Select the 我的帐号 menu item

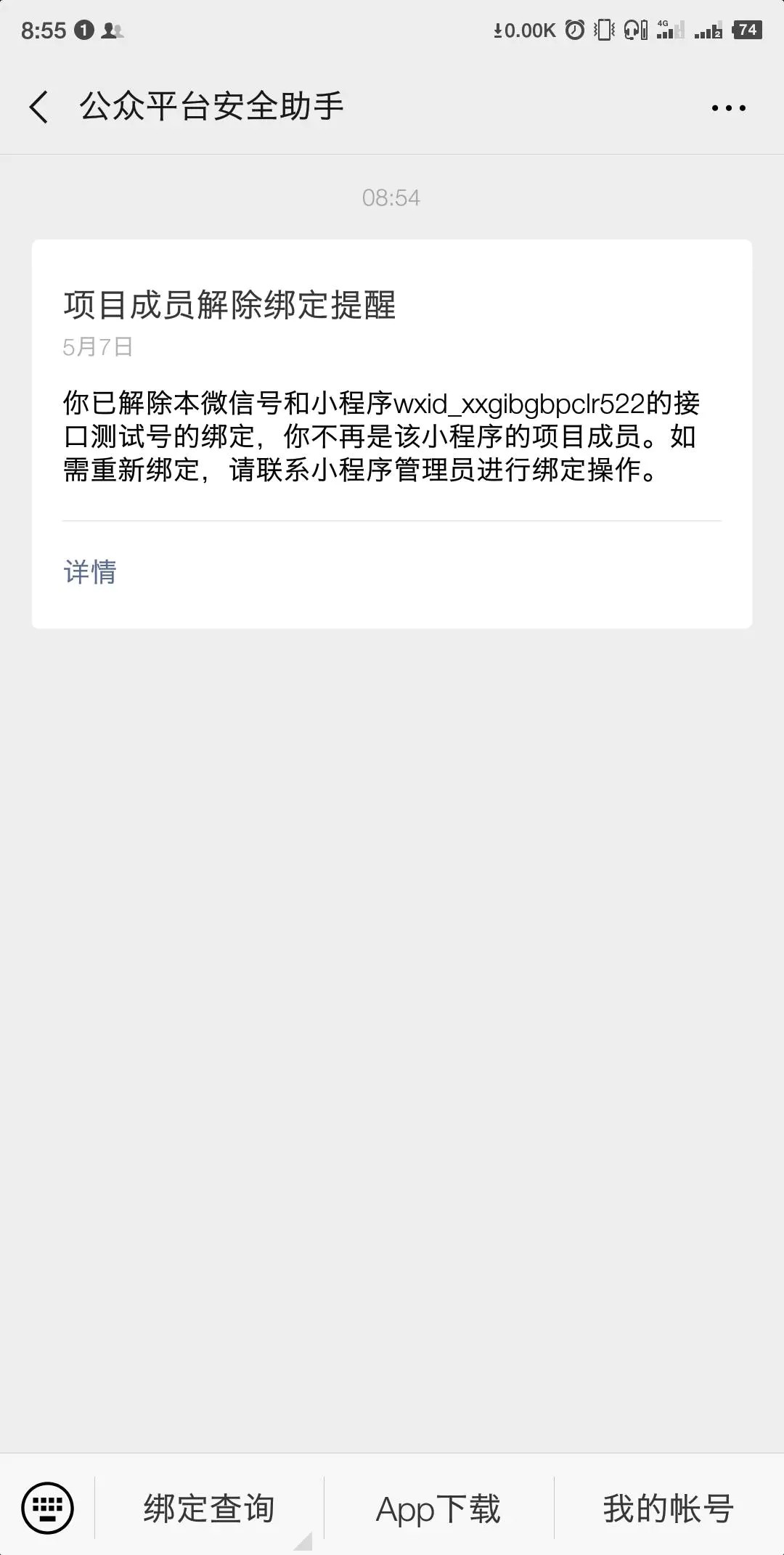(669, 1509)
